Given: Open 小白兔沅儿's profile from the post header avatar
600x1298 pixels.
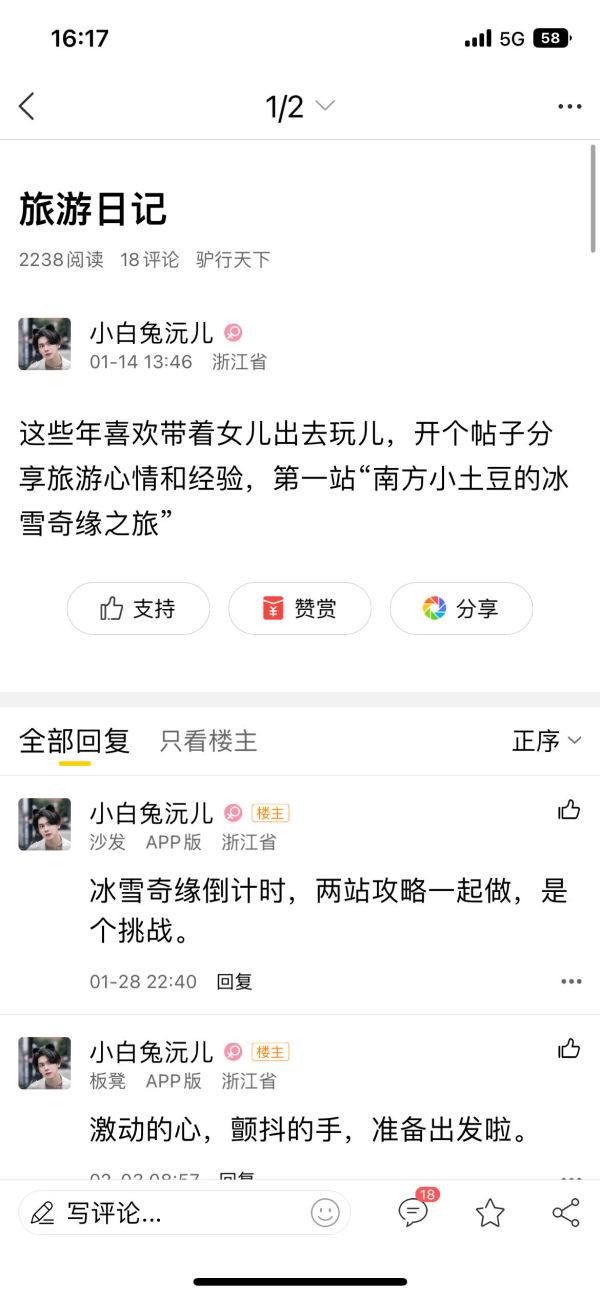Looking at the screenshot, I should (x=45, y=345).
